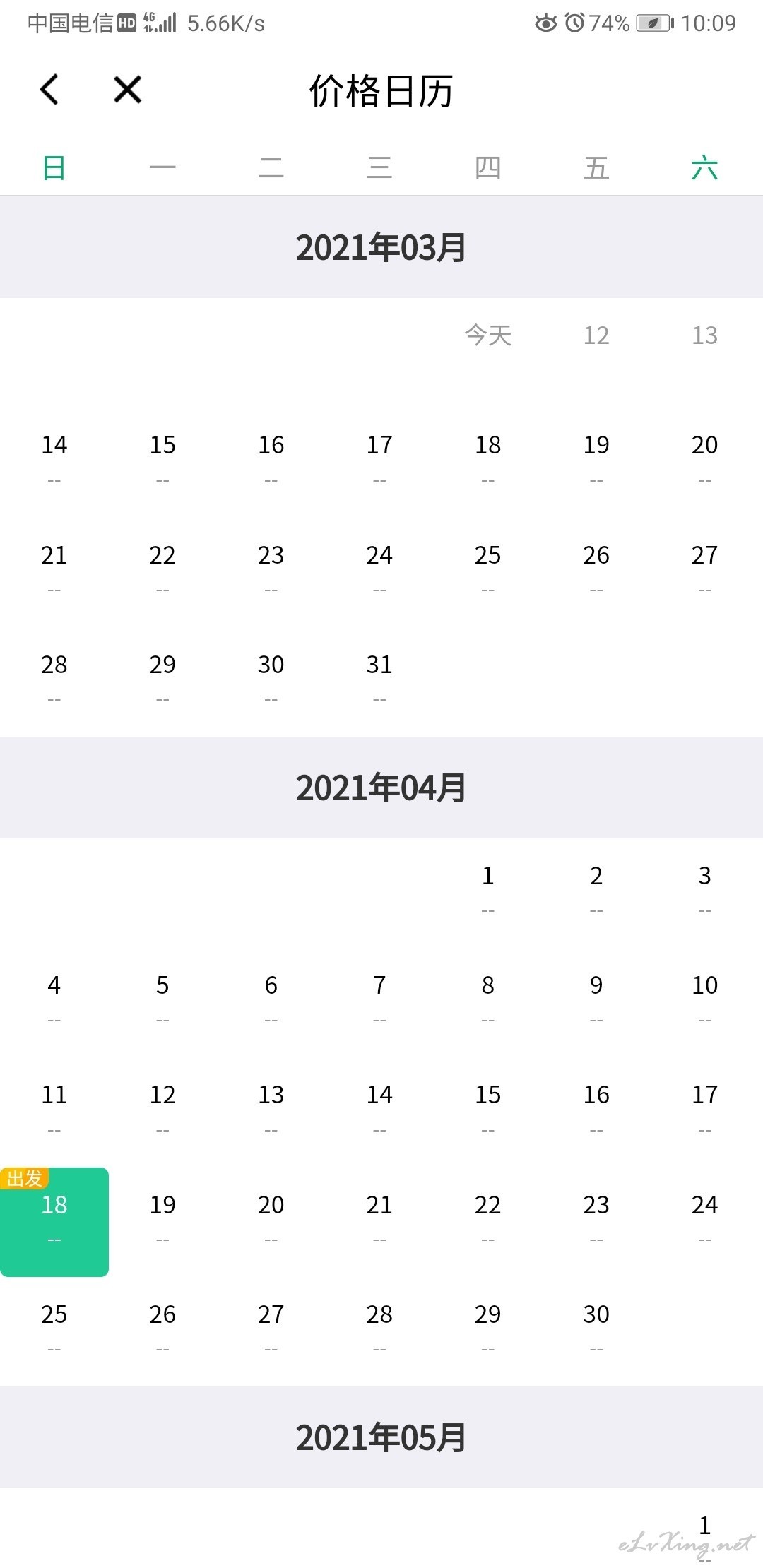Choose March 31 as departure
Image resolution: width=763 pixels, height=1568 pixels.
click(x=379, y=681)
